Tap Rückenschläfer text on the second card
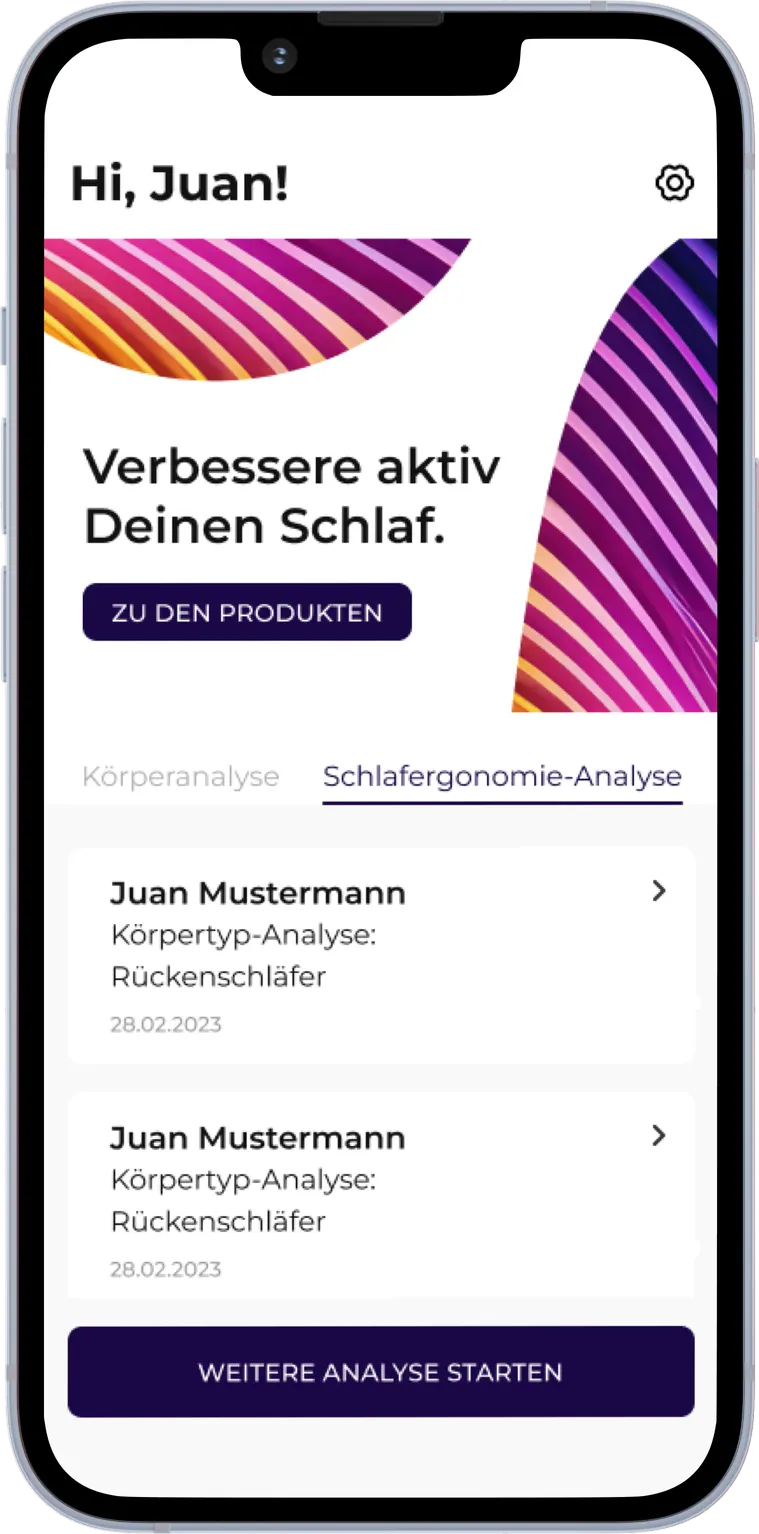 point(219,1221)
